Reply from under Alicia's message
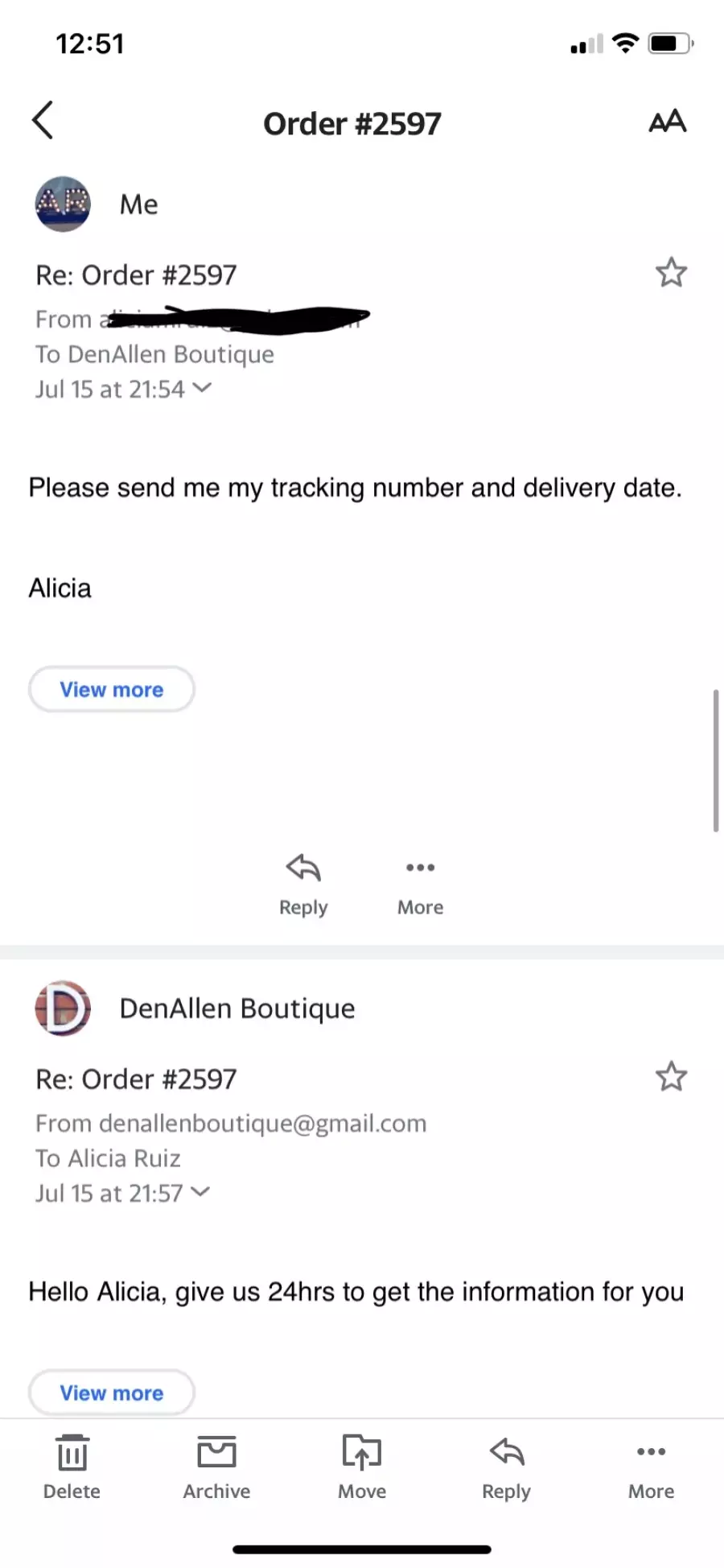The image size is (724, 1568). 303,885
